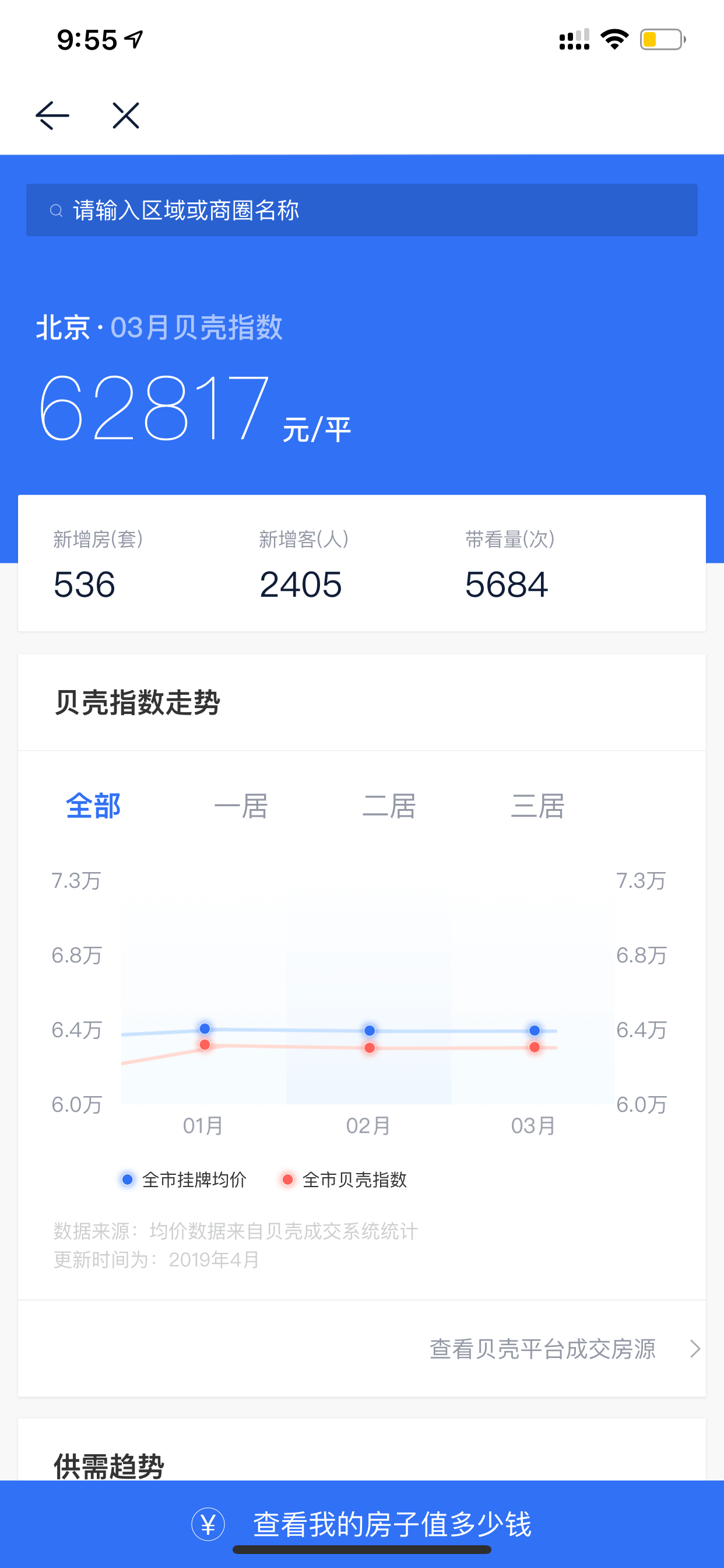Select the 03月 red data point on the chart
The image size is (724, 1568).
click(x=535, y=1047)
